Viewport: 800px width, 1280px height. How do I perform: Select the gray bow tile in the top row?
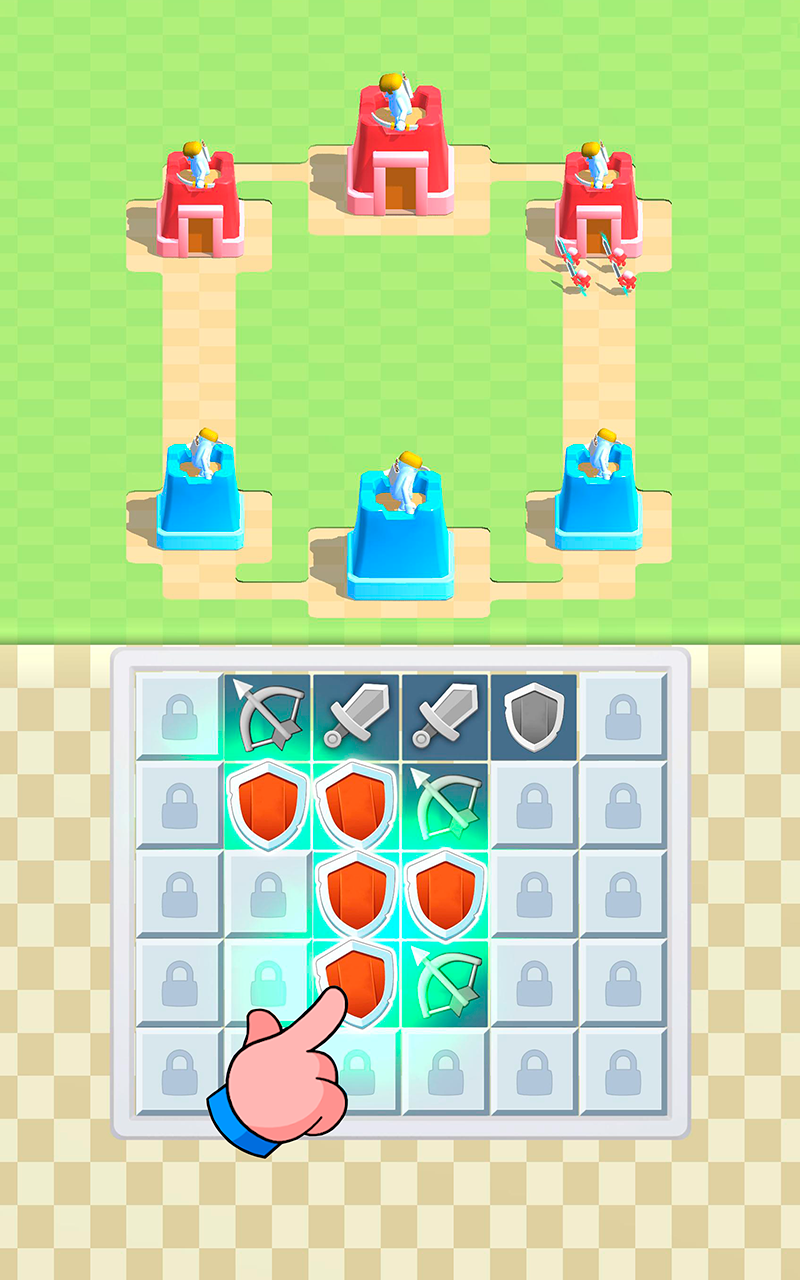pos(267,715)
